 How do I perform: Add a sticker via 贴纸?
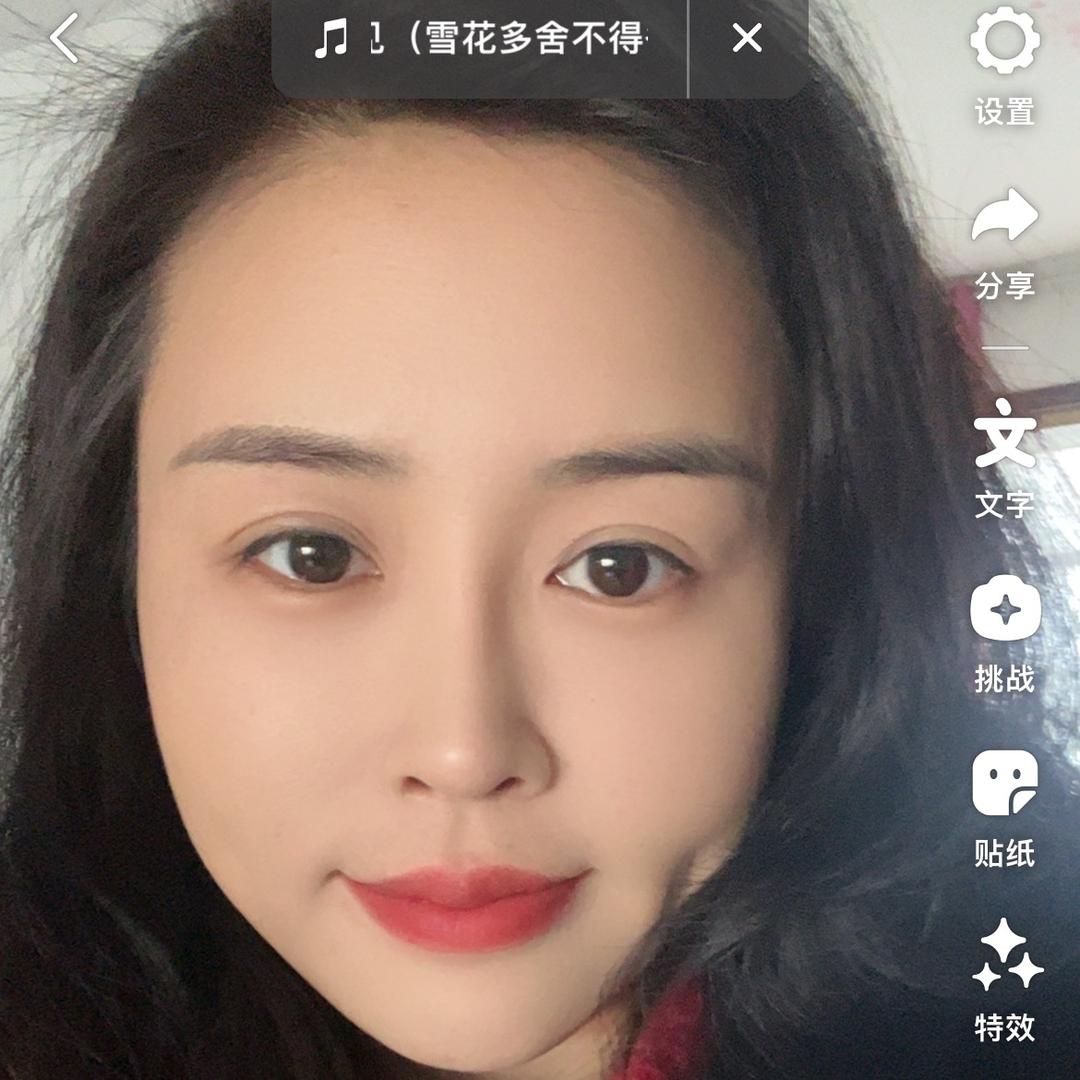pos(1004,806)
